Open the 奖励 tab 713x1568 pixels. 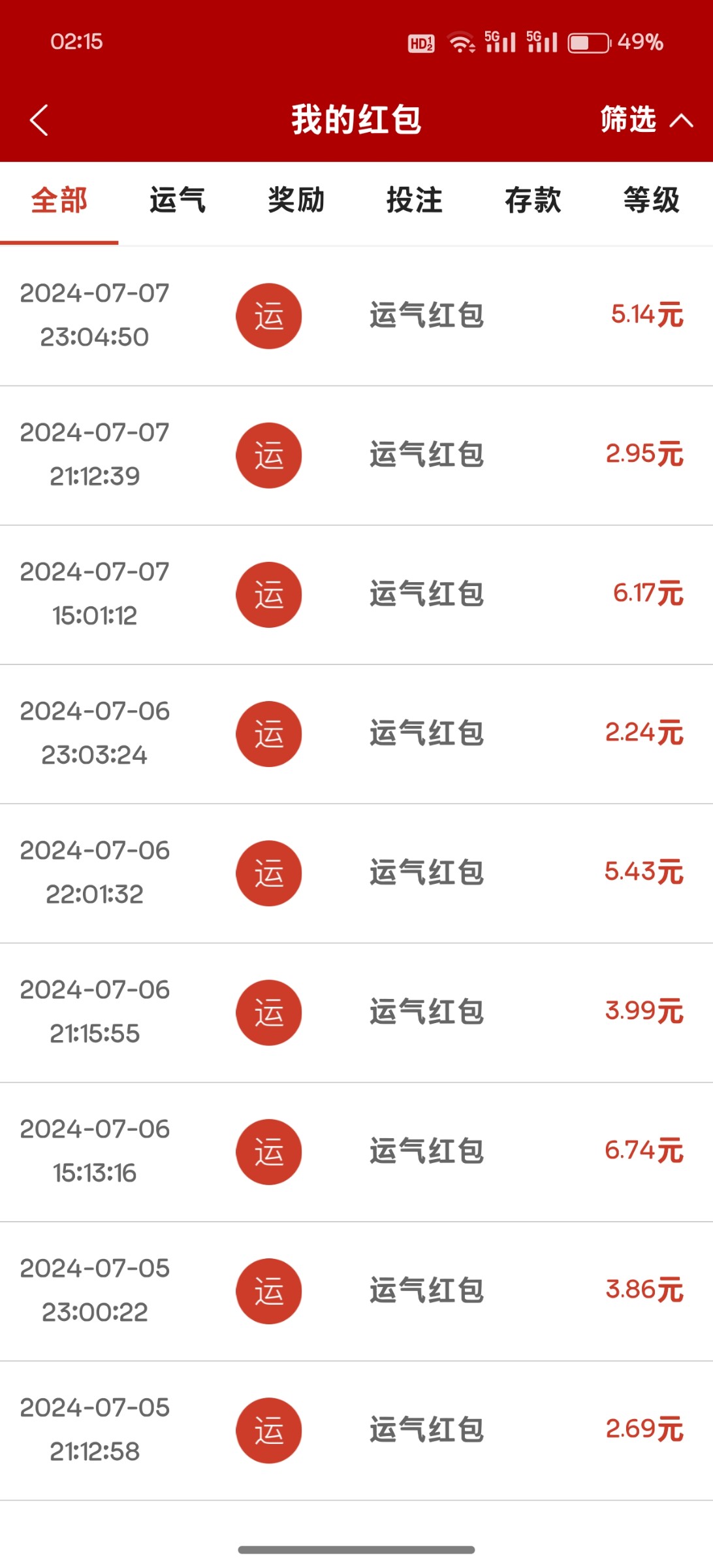pos(296,200)
